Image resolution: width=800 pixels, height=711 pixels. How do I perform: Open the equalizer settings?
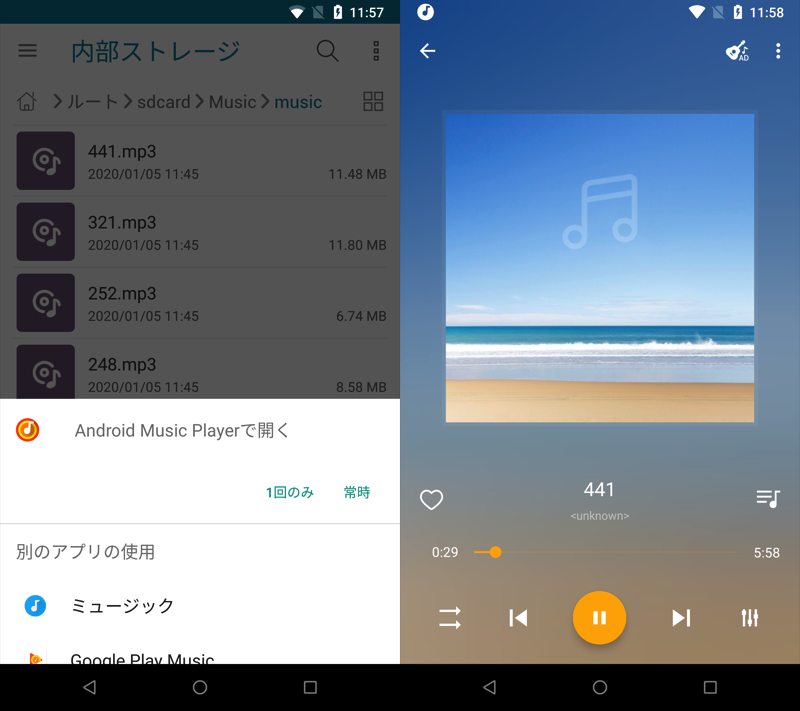(750, 618)
